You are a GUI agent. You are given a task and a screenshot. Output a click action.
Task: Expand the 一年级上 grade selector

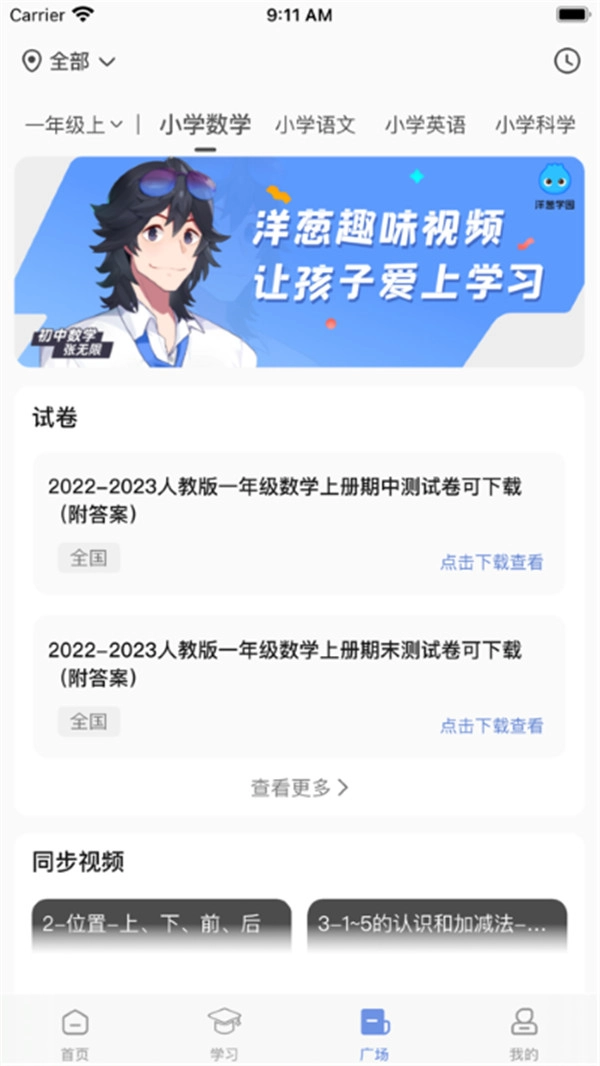click(74, 125)
